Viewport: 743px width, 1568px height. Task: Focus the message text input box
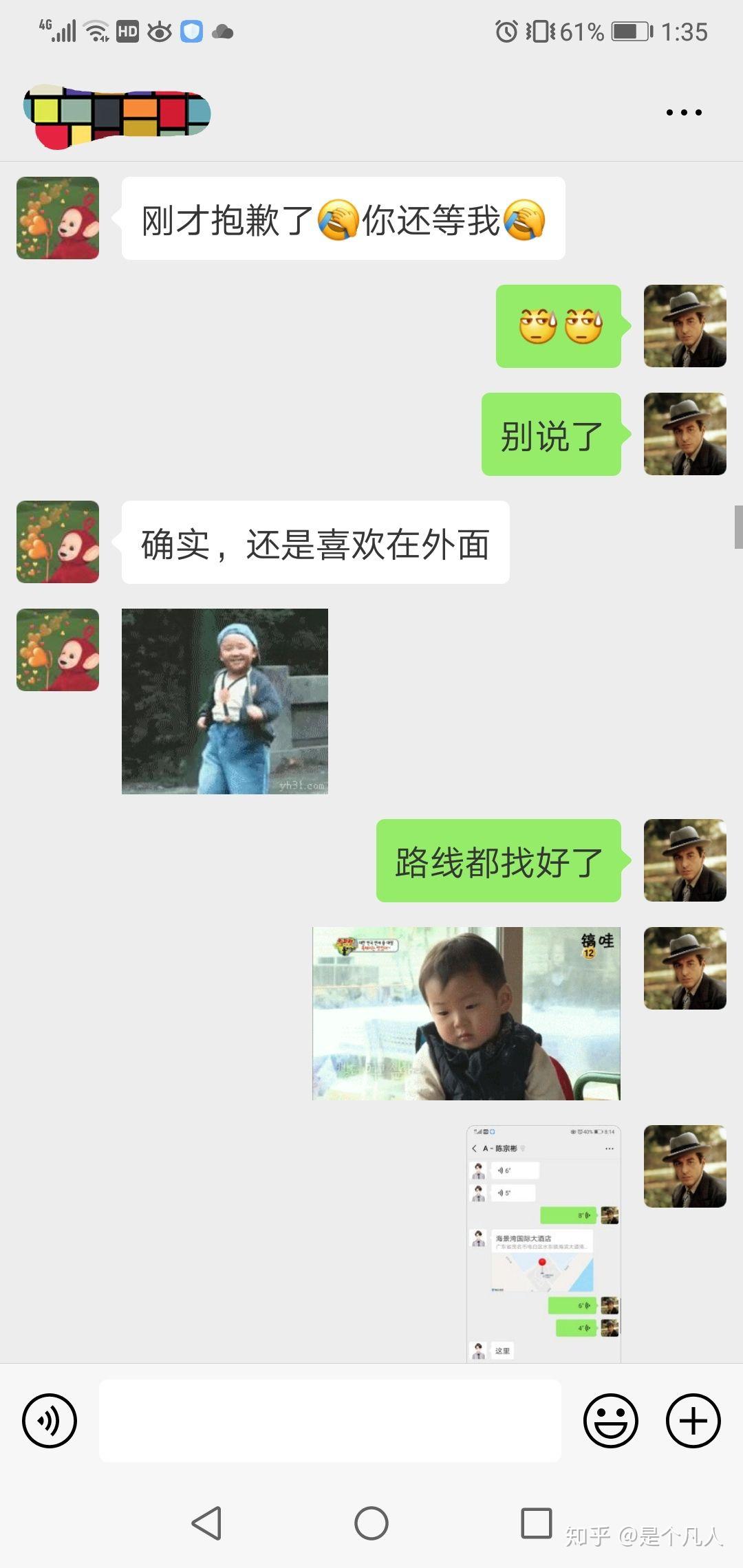pyautogui.click(x=330, y=1420)
